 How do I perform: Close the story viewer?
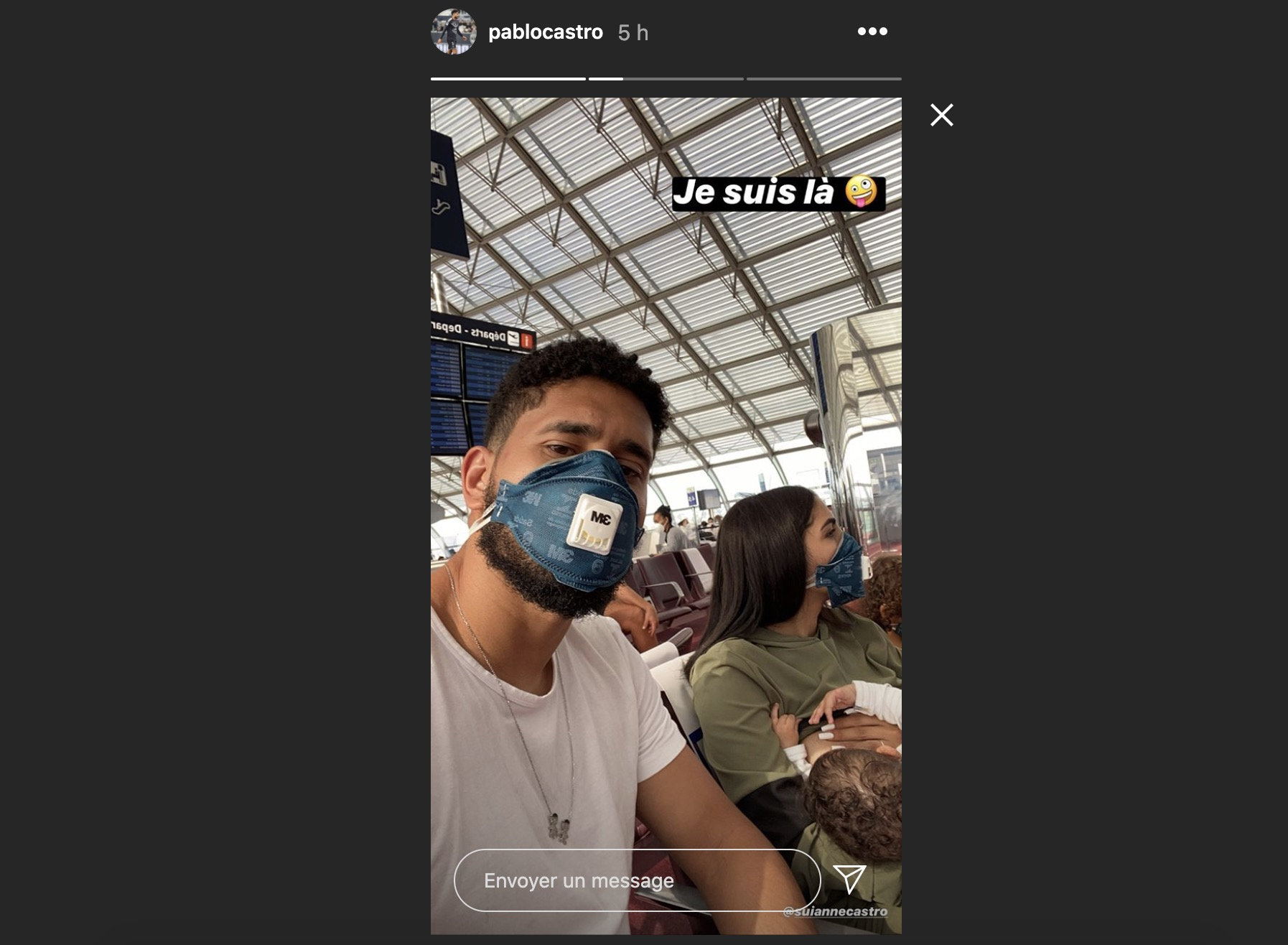click(941, 115)
